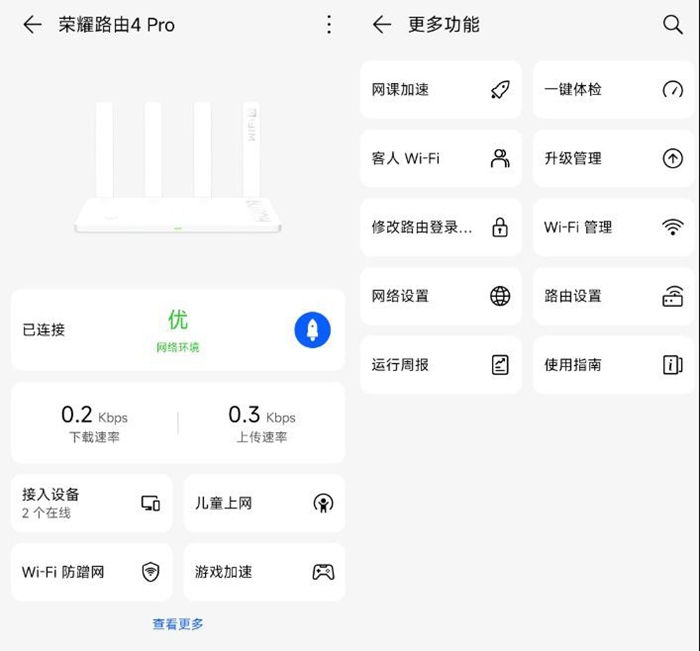The image size is (700, 651).
Task: Open 客人 Wi-Fi guest network
Action: coord(441,158)
